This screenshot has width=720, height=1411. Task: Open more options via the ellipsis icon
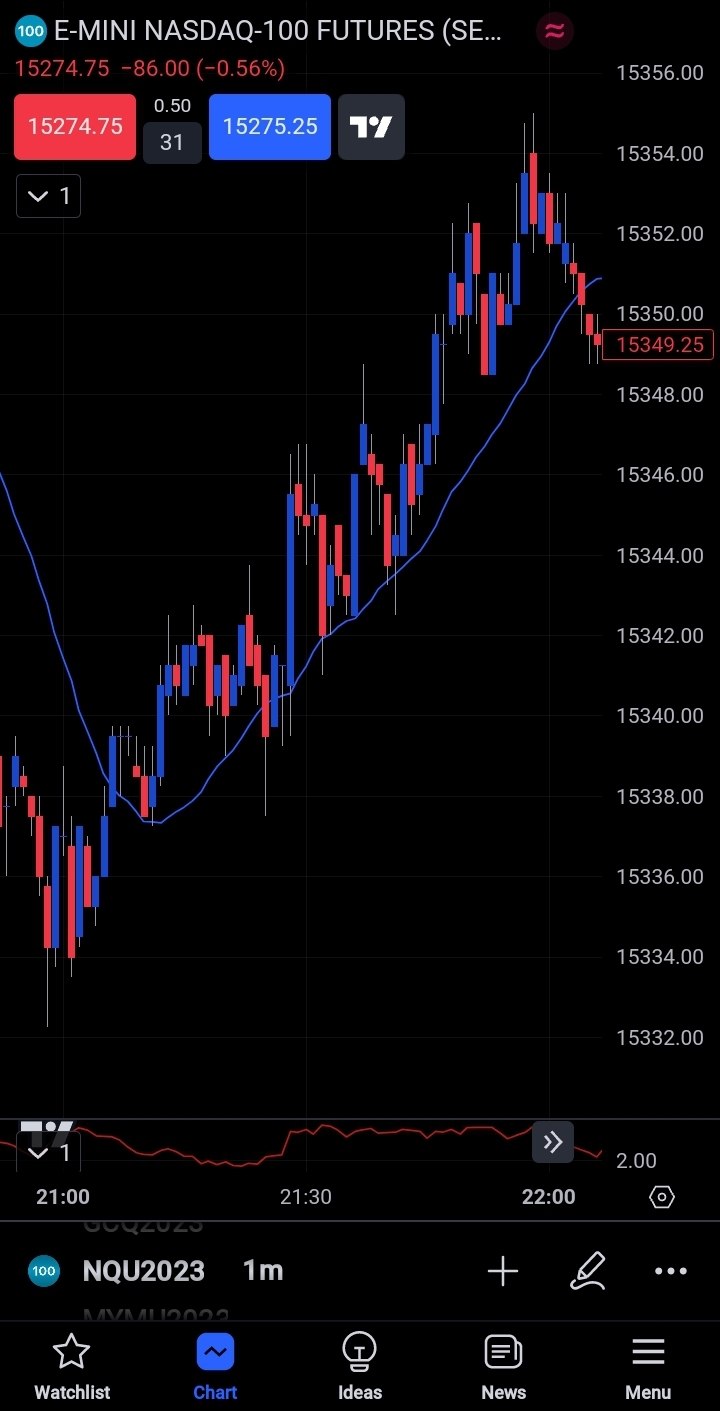[670, 1271]
